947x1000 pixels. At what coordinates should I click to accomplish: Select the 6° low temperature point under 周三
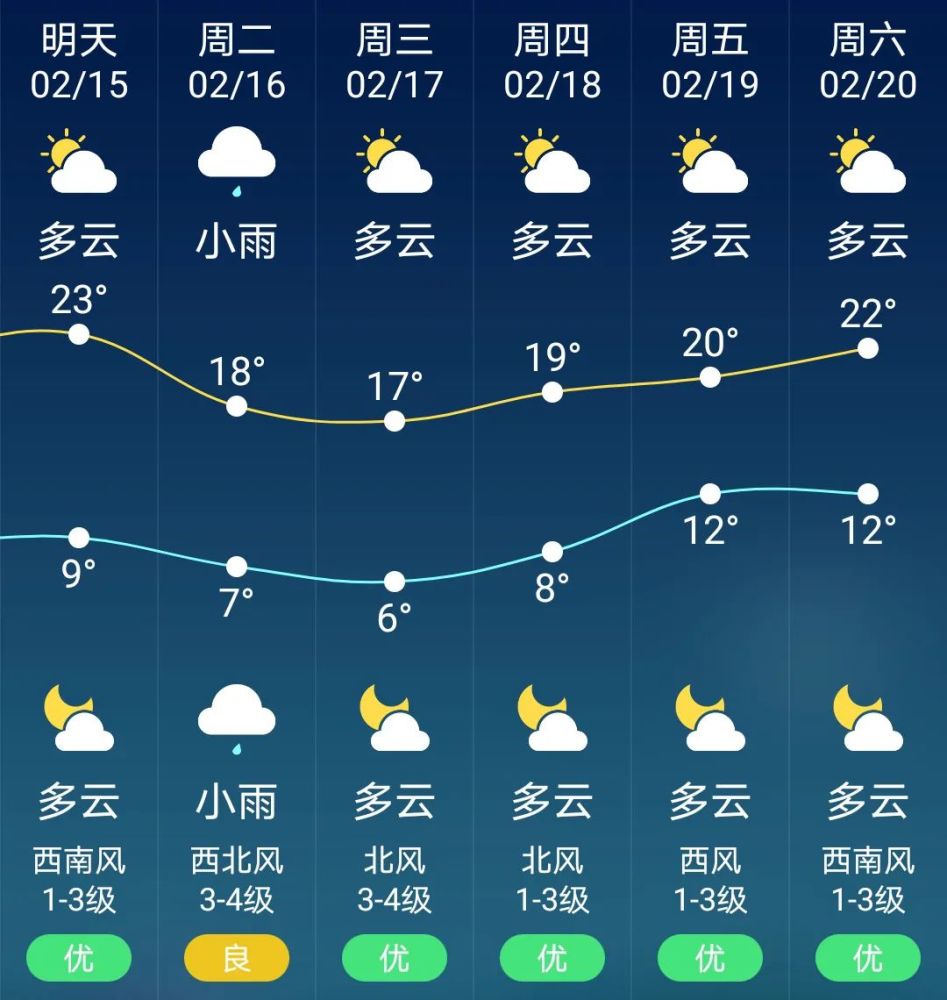tap(394, 580)
